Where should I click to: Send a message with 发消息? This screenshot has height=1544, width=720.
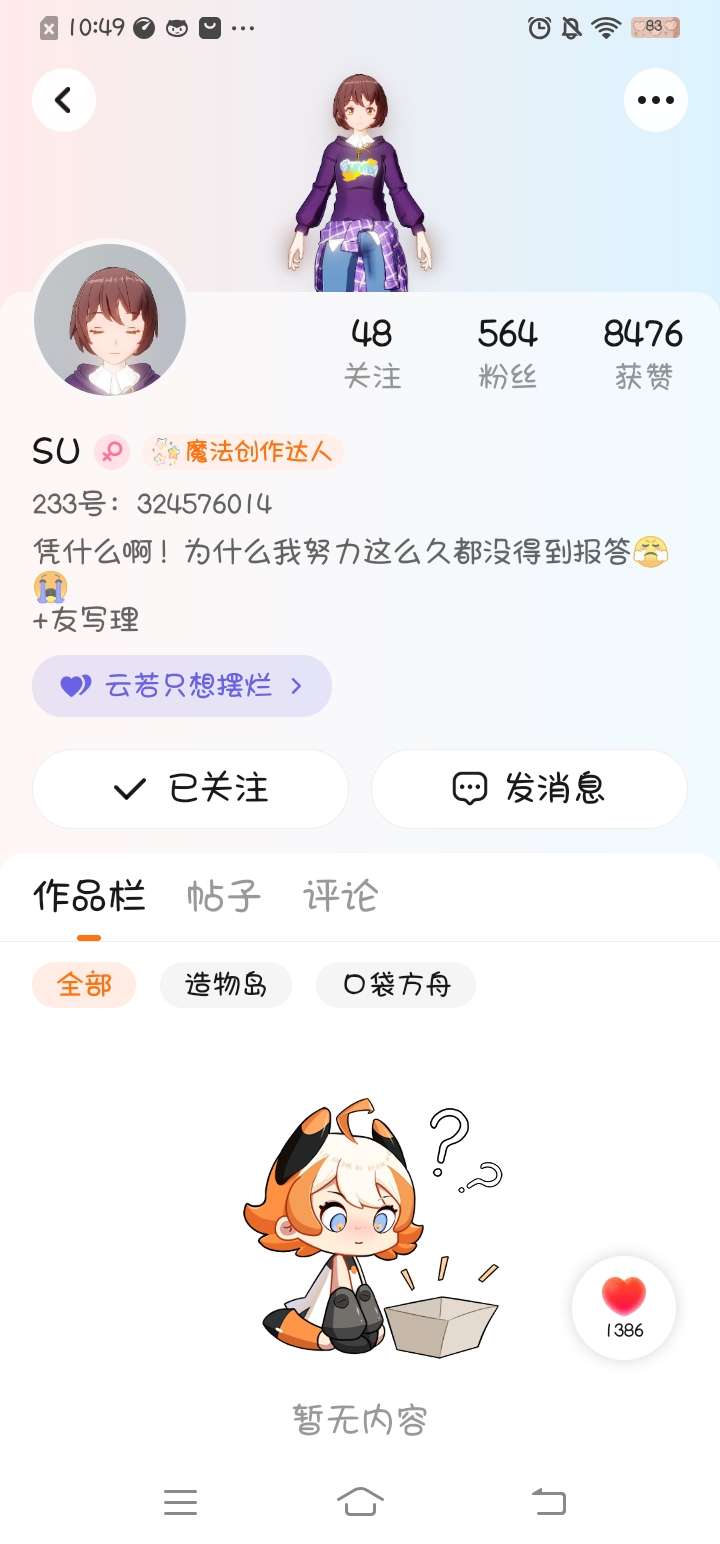(x=529, y=789)
